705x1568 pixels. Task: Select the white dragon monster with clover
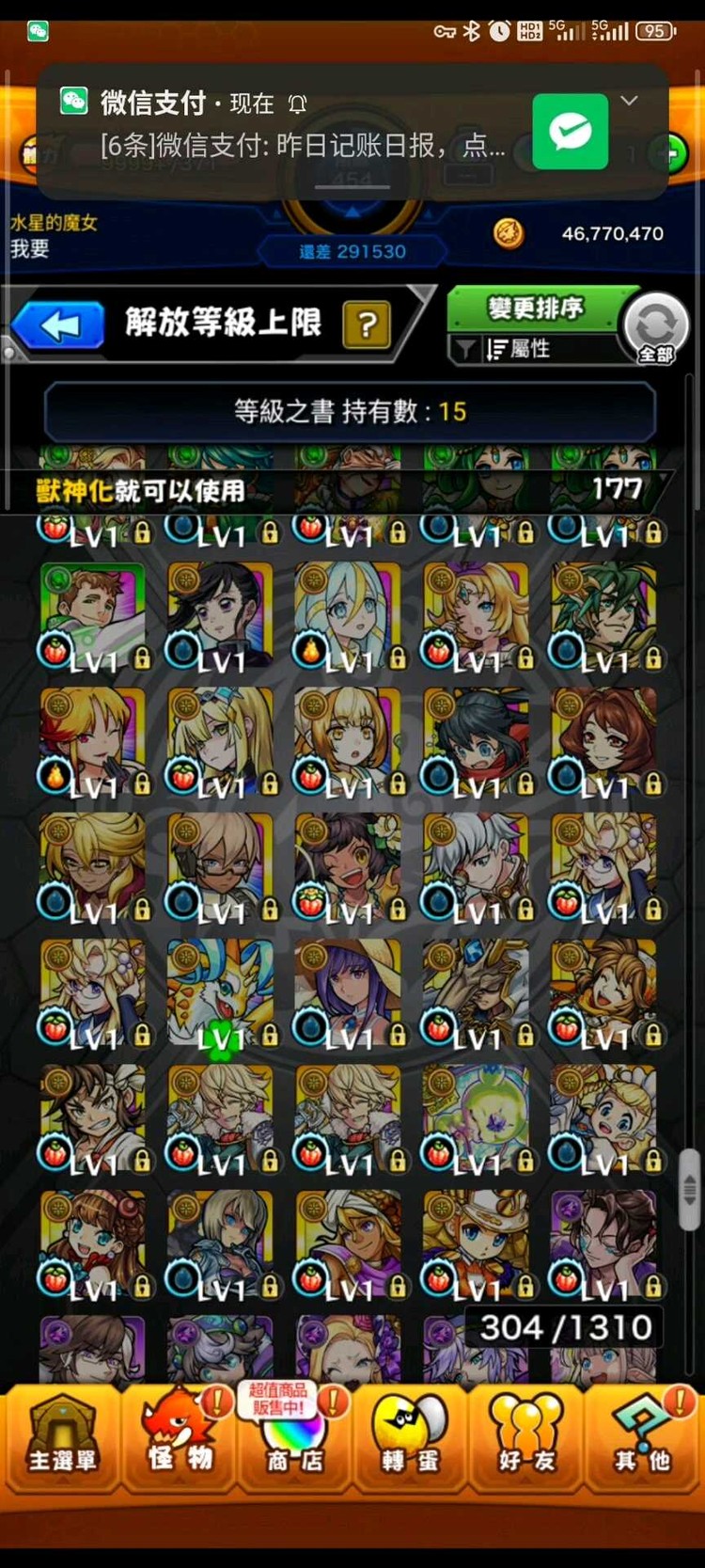pos(221,992)
